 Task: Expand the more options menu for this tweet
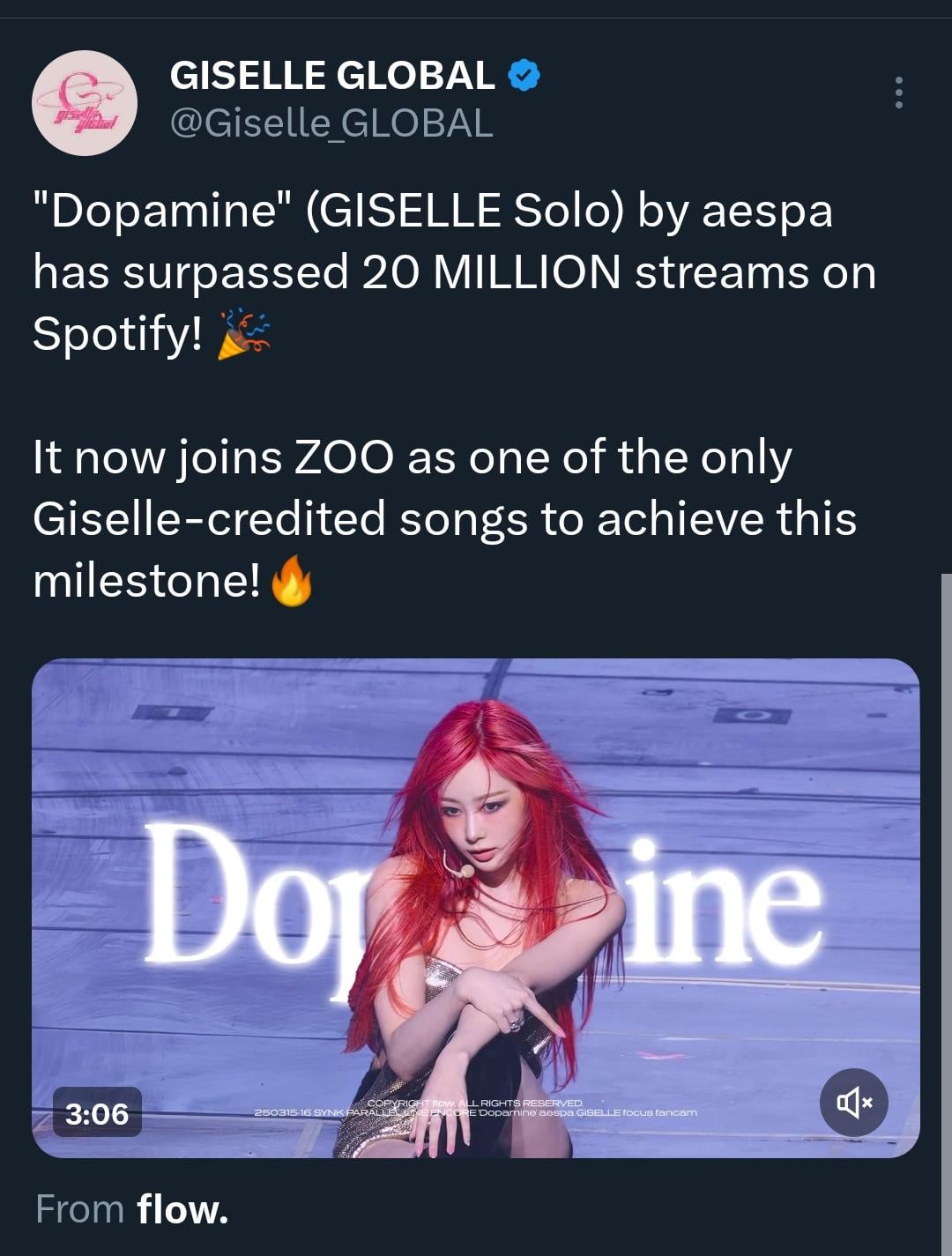[900, 93]
